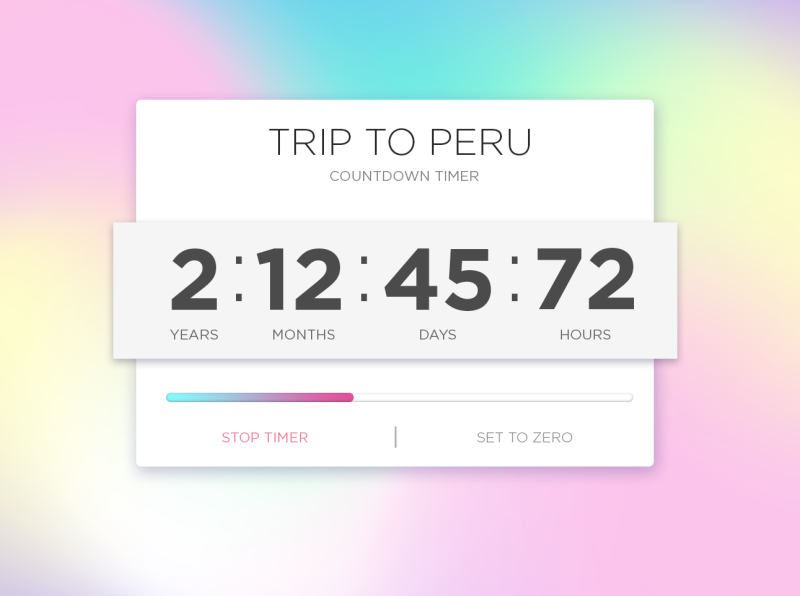Viewport: 800px width, 596px height.
Task: Tap the Stop Timer button
Action: point(265,437)
